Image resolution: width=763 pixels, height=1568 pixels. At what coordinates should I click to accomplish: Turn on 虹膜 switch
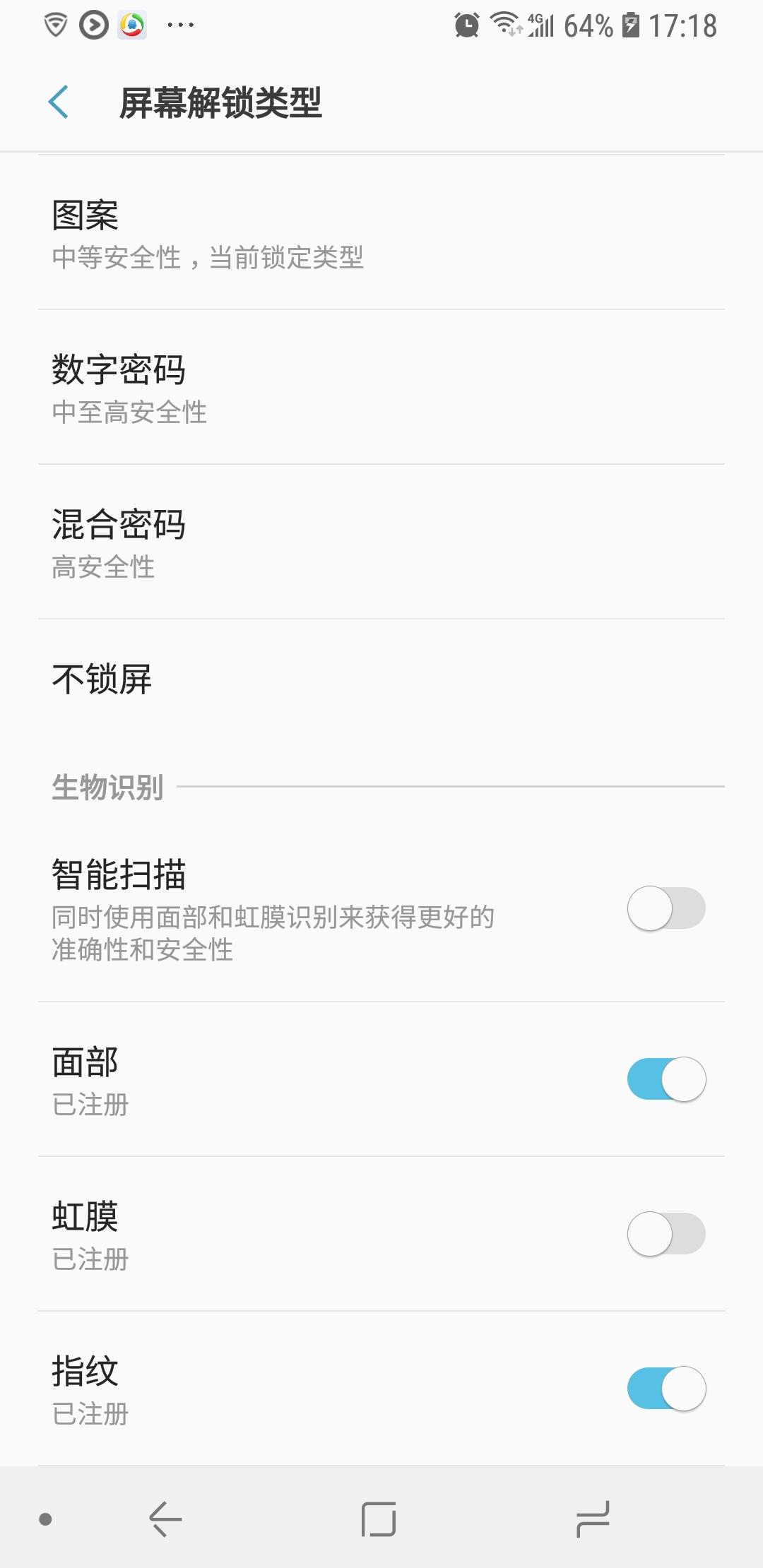[666, 1234]
